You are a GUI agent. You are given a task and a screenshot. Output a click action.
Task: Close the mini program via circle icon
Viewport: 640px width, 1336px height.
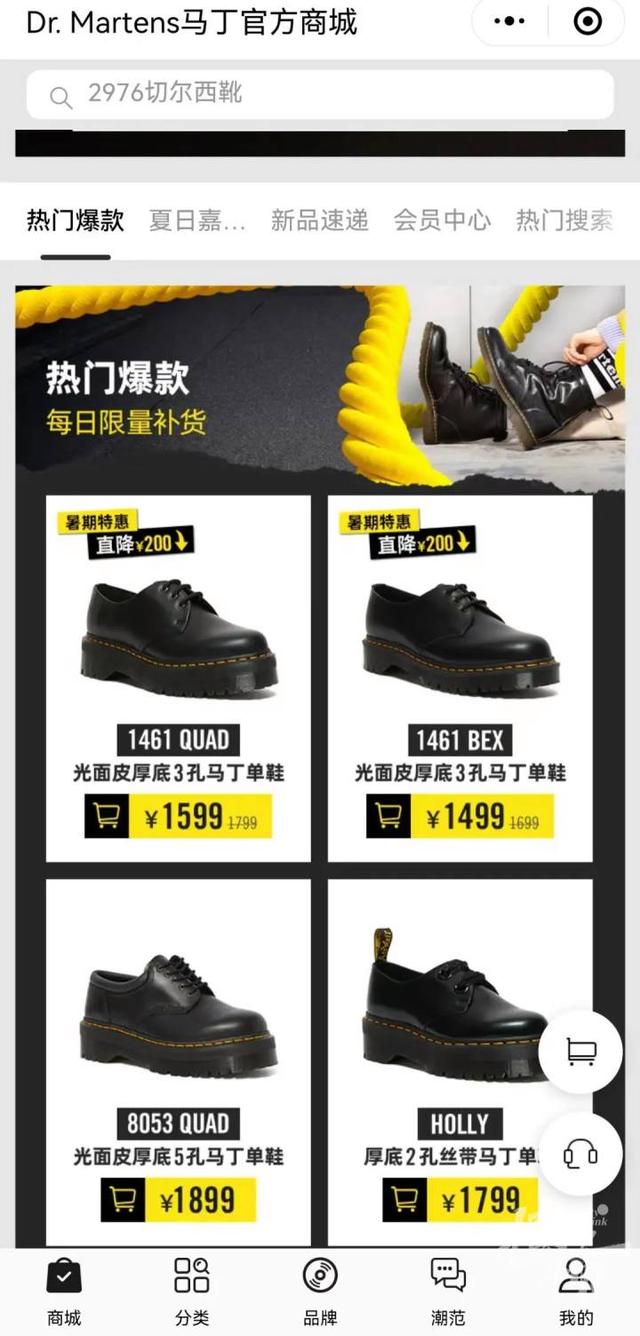click(x=587, y=21)
